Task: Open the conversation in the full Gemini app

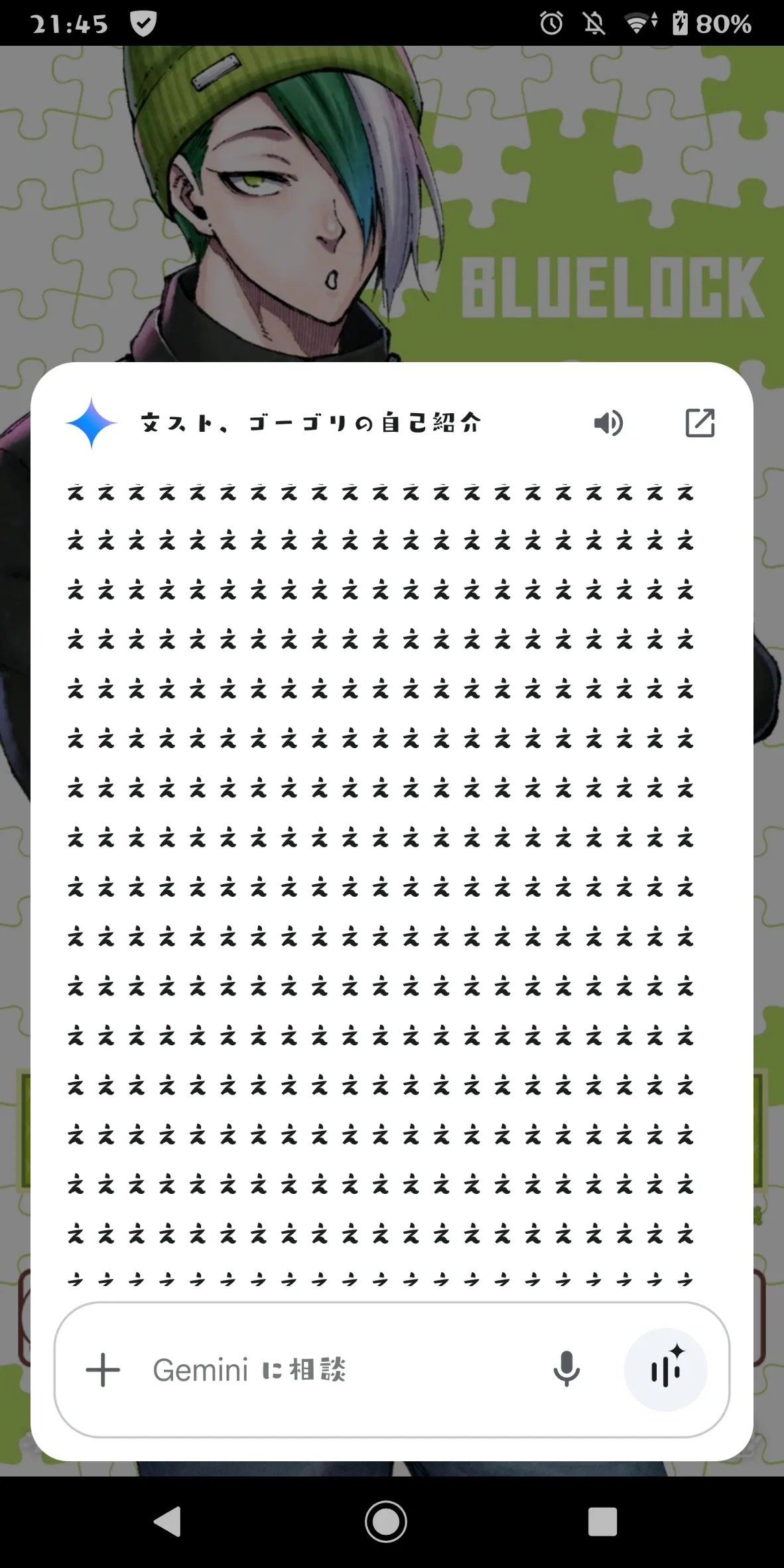Action: (x=700, y=423)
